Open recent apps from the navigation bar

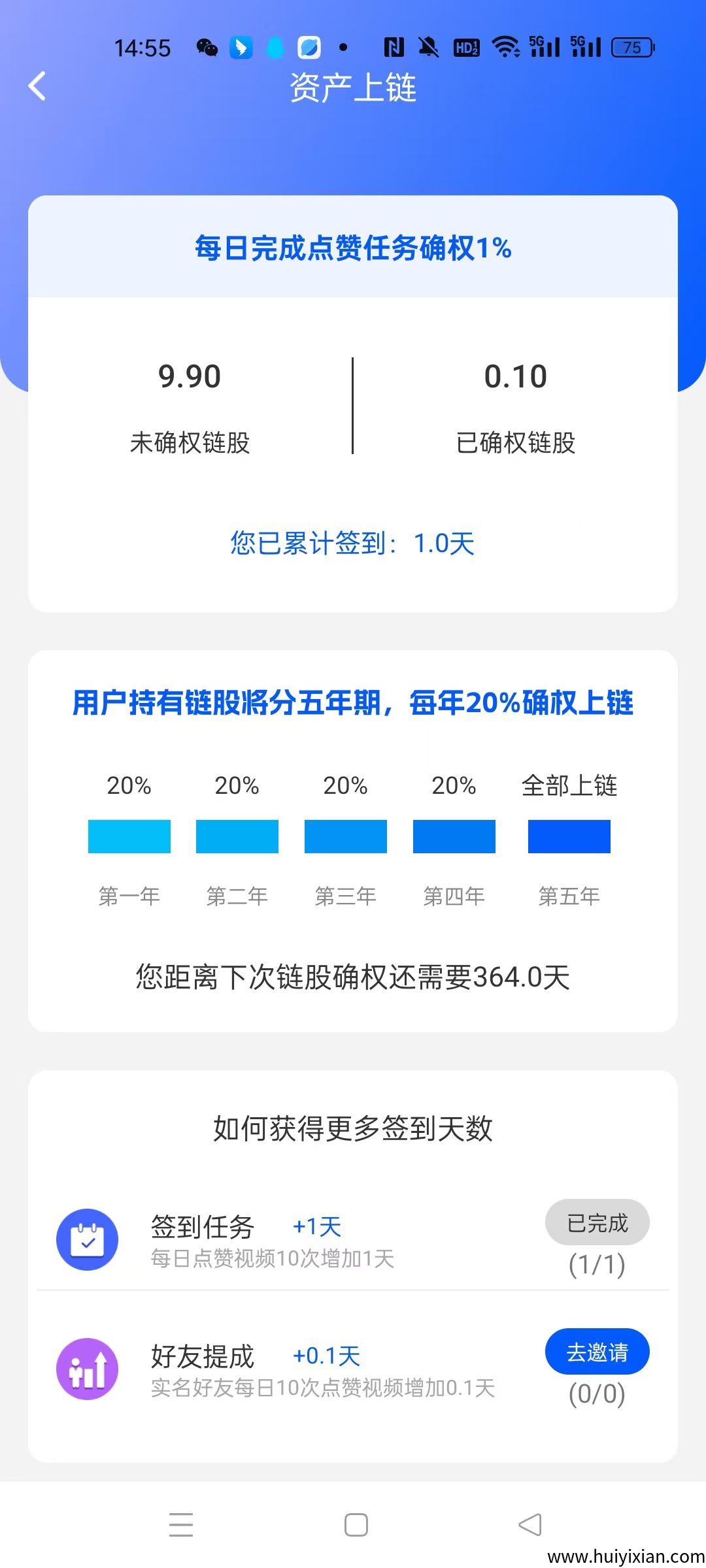coord(181,1524)
